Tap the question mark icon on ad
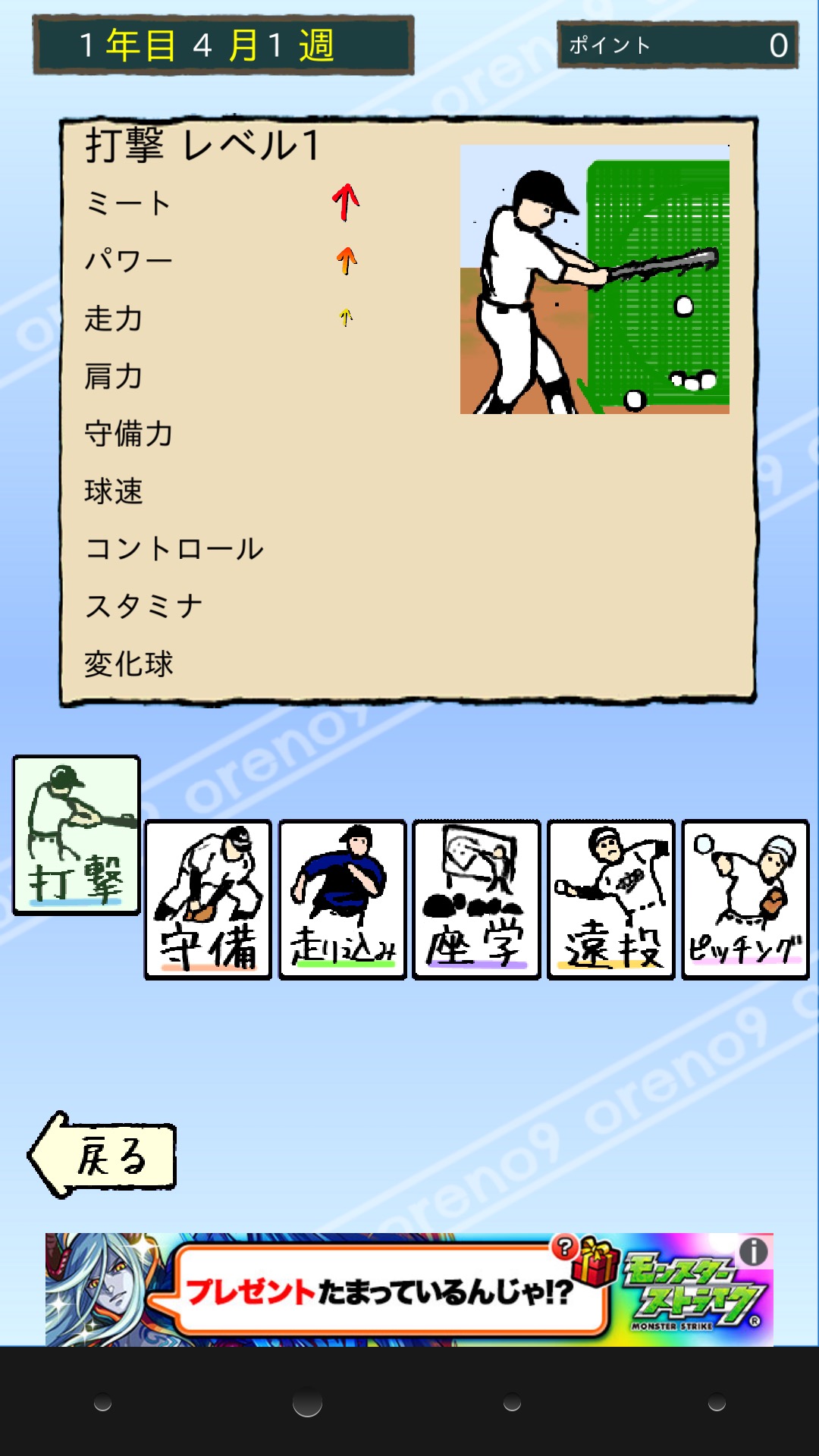This screenshot has width=819, height=1456. click(x=565, y=1247)
